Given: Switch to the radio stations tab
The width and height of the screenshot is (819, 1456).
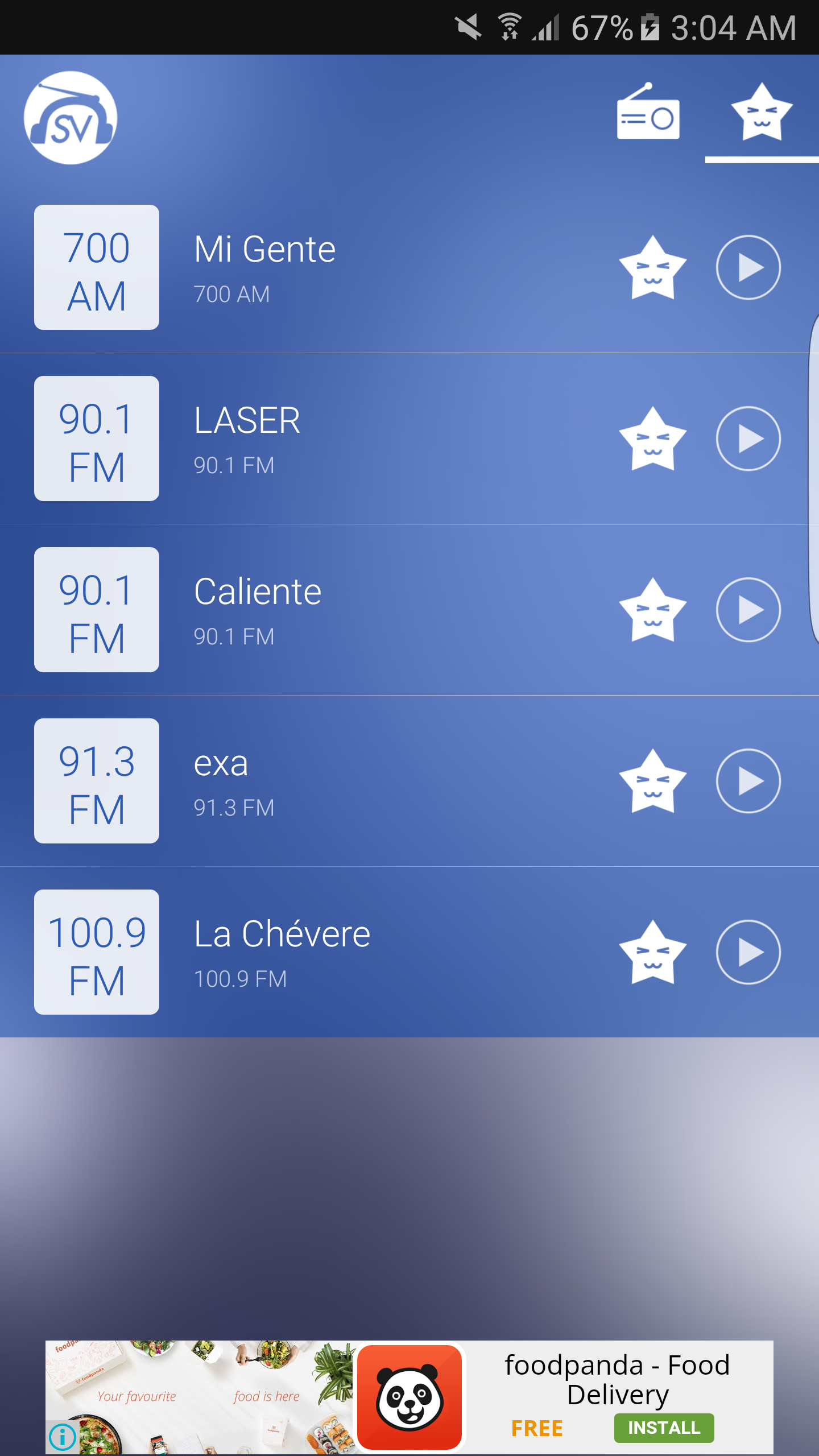Looking at the screenshot, I should pyautogui.click(x=648, y=114).
